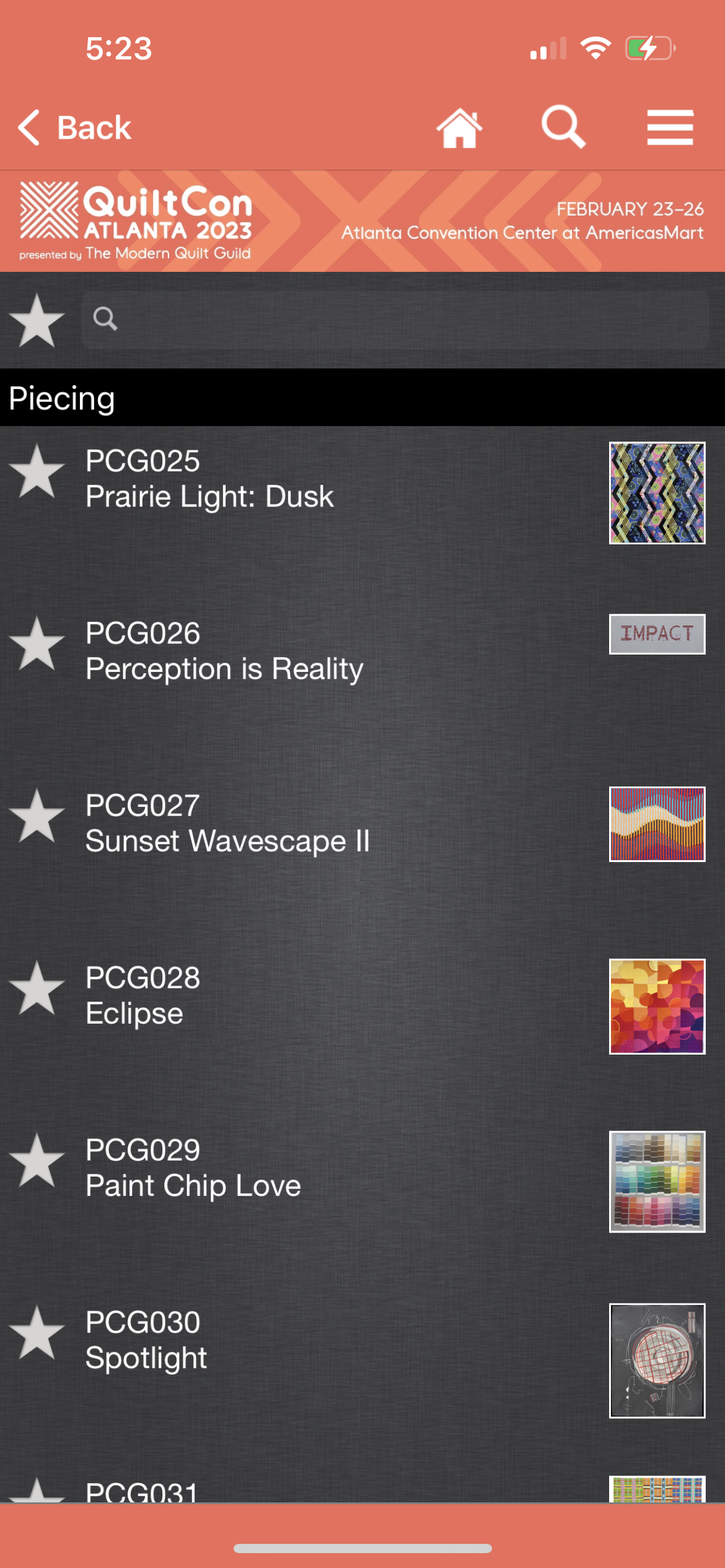Open PCG026 Perception is Reality
The width and height of the screenshot is (725, 1568).
pos(224,651)
